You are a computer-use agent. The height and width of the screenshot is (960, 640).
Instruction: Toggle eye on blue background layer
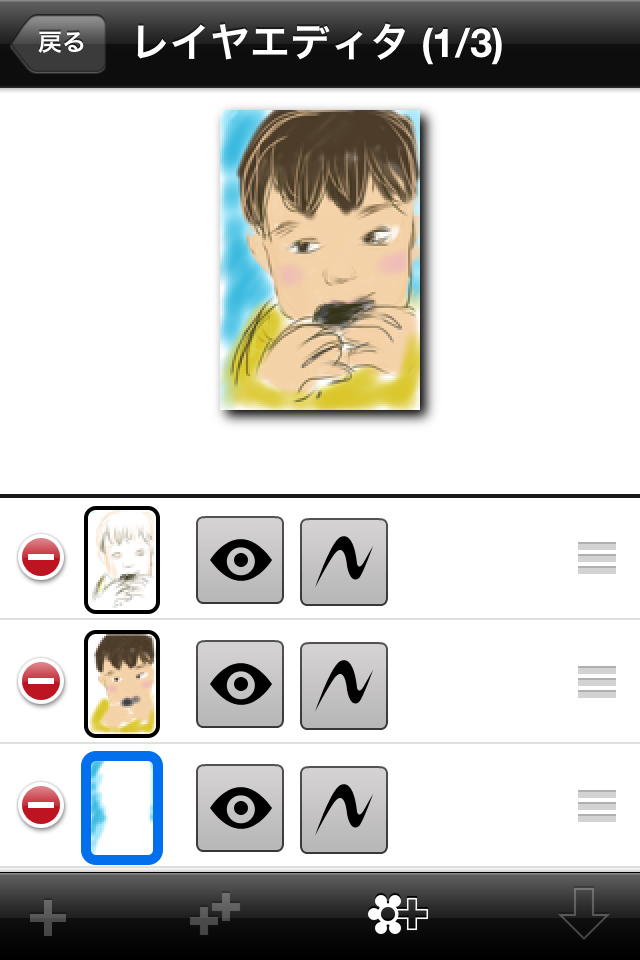[x=240, y=808]
